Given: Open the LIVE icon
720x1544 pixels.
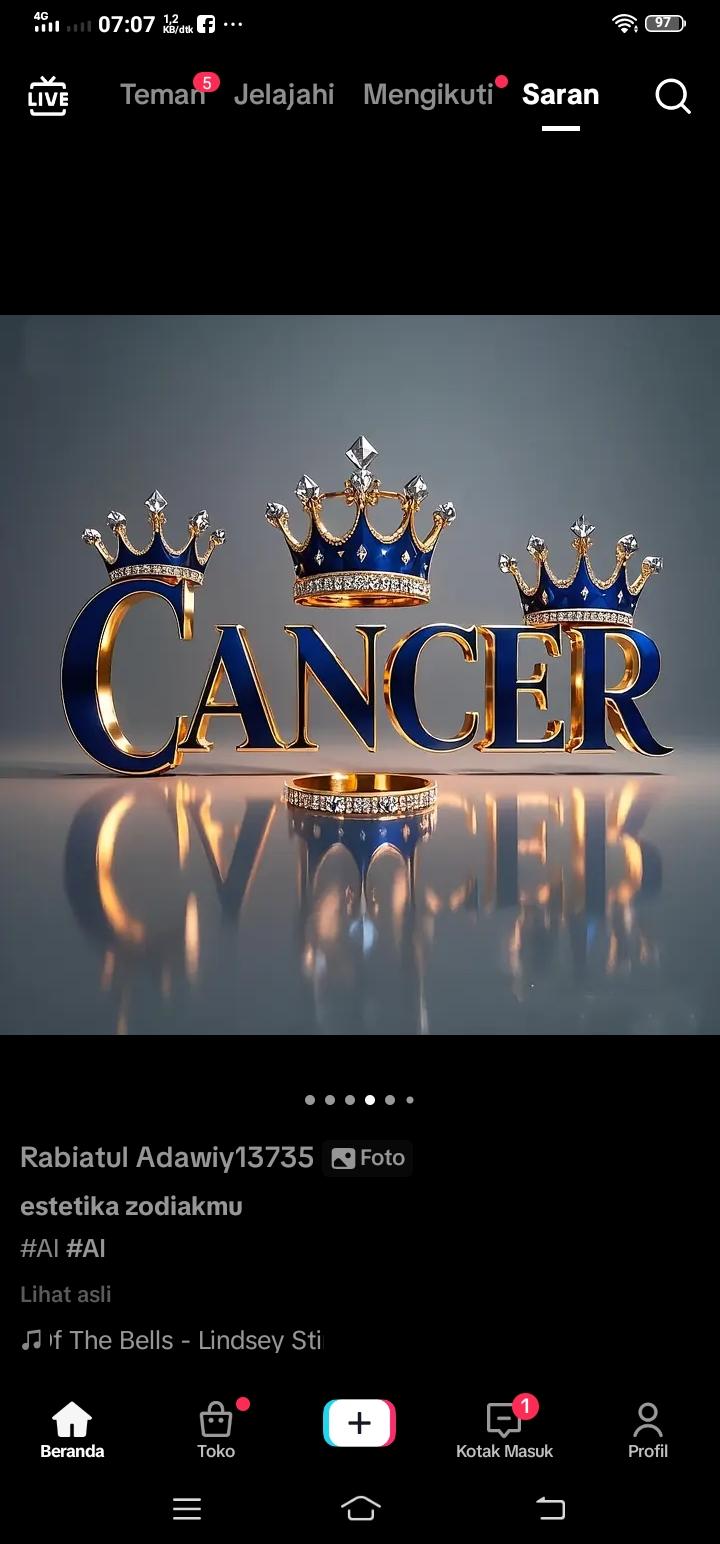Looking at the screenshot, I should 48,96.
